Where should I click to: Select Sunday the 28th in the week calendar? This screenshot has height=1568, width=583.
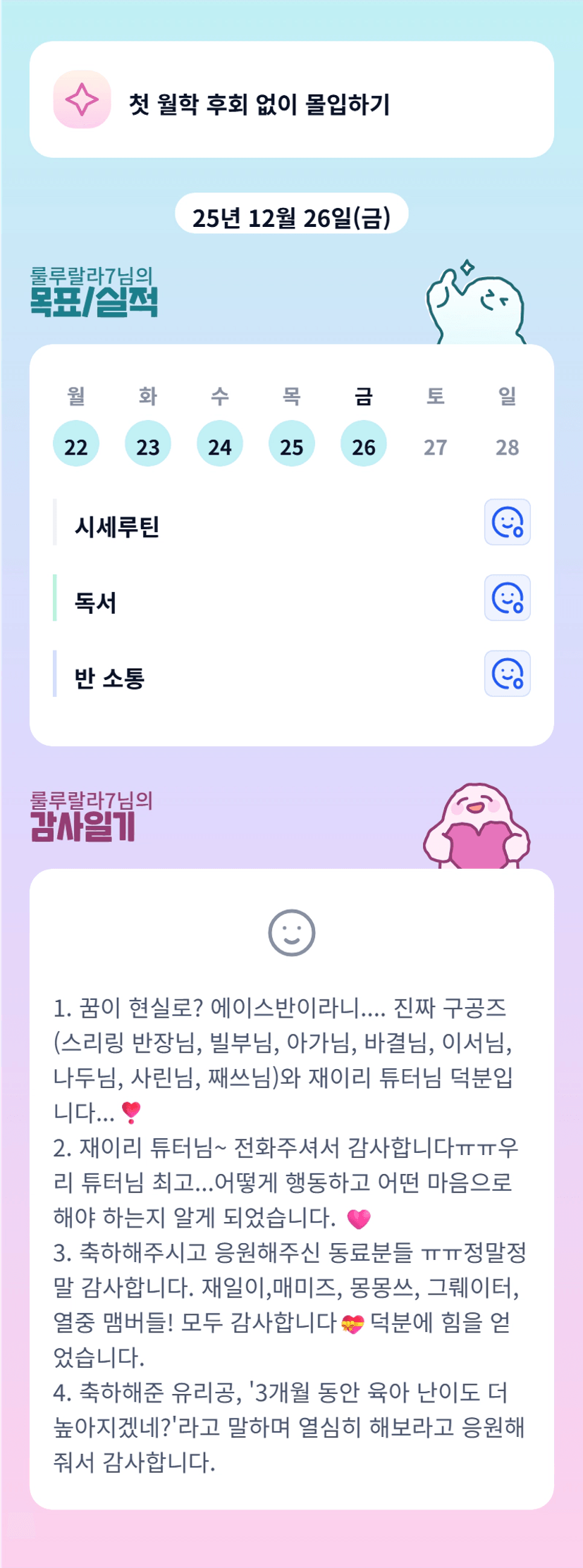pos(508,446)
